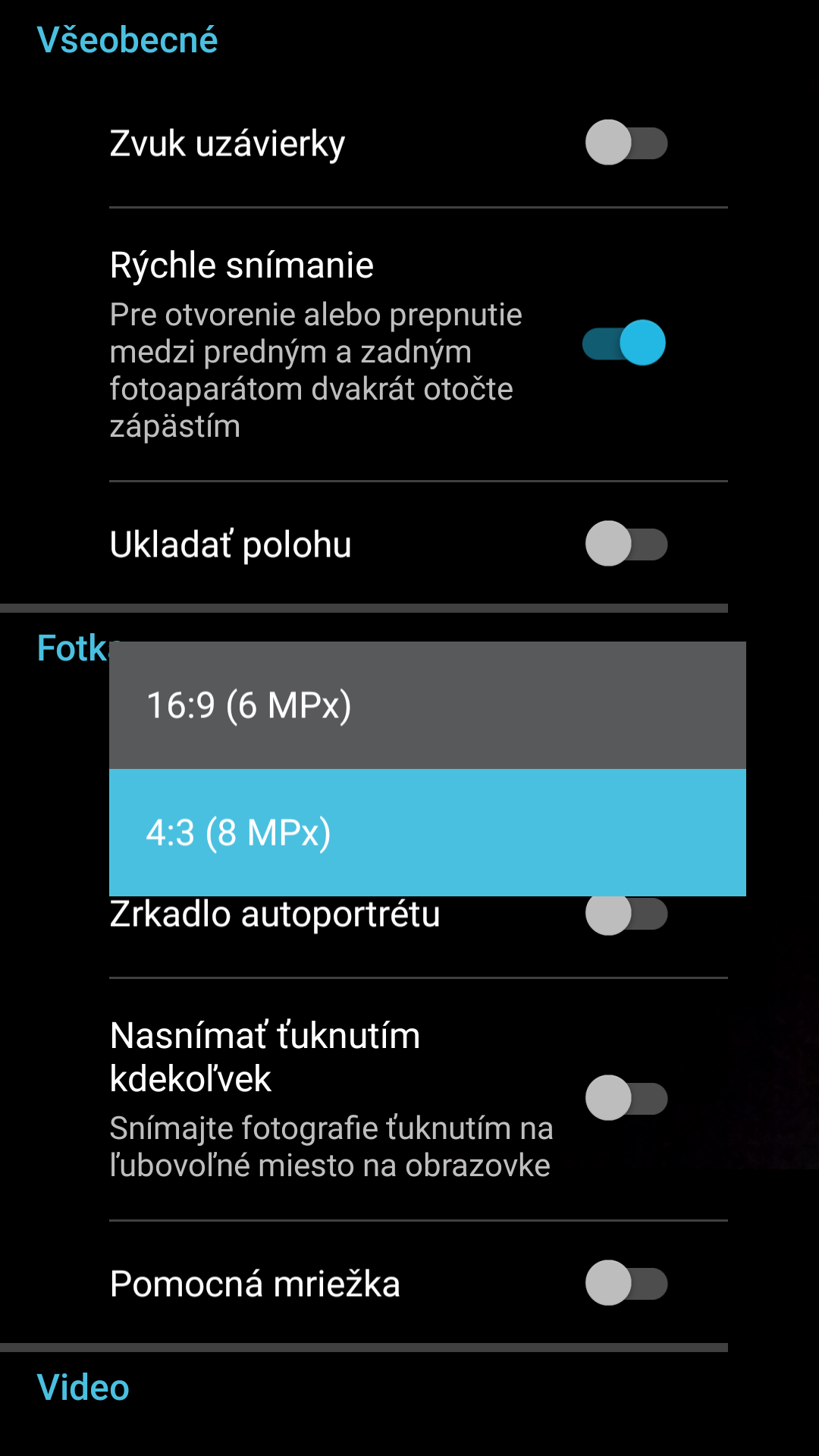Turn on Nasnímať ťuknutím kdekoľvek
The image size is (819, 1456).
point(626,1098)
